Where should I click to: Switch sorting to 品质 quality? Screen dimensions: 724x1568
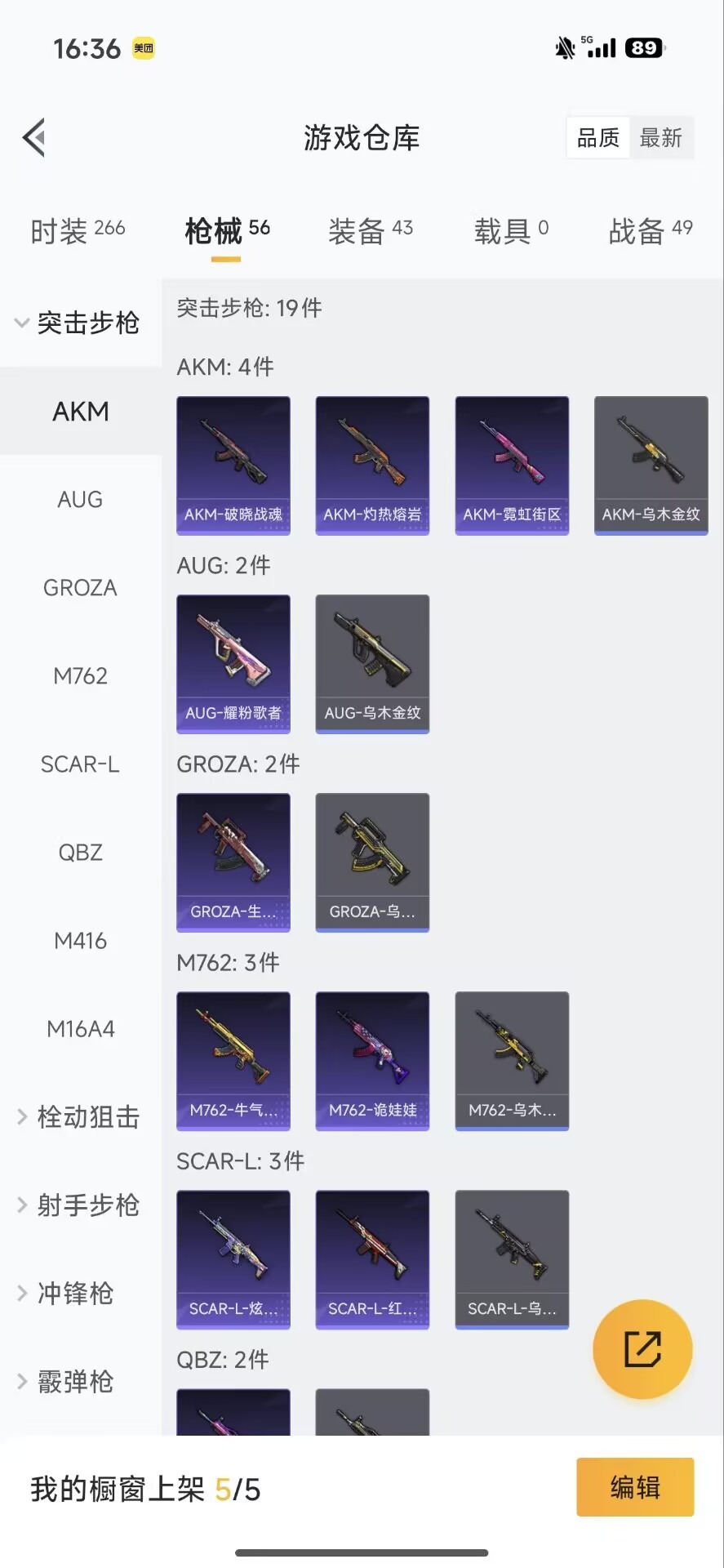click(x=597, y=137)
